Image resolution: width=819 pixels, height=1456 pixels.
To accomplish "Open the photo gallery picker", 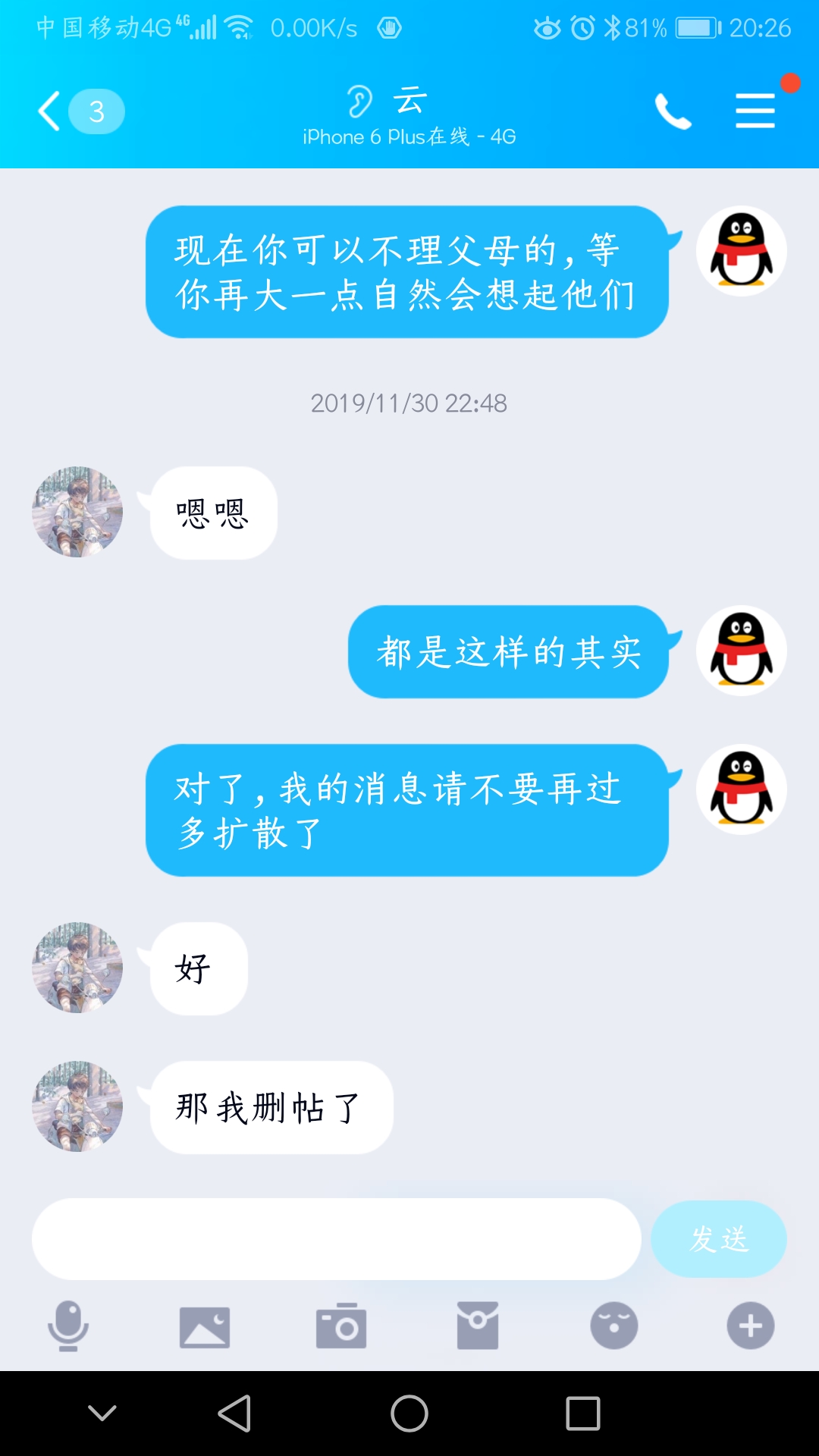I will (x=205, y=1326).
